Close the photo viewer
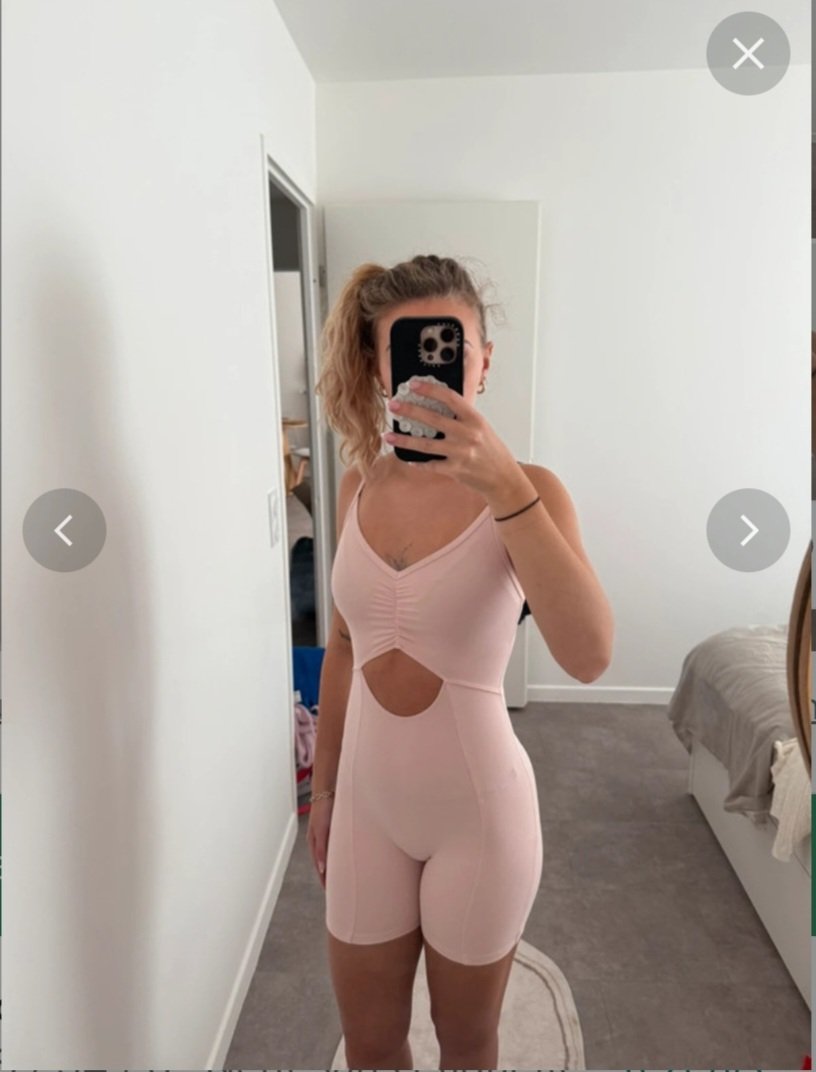 coord(747,54)
